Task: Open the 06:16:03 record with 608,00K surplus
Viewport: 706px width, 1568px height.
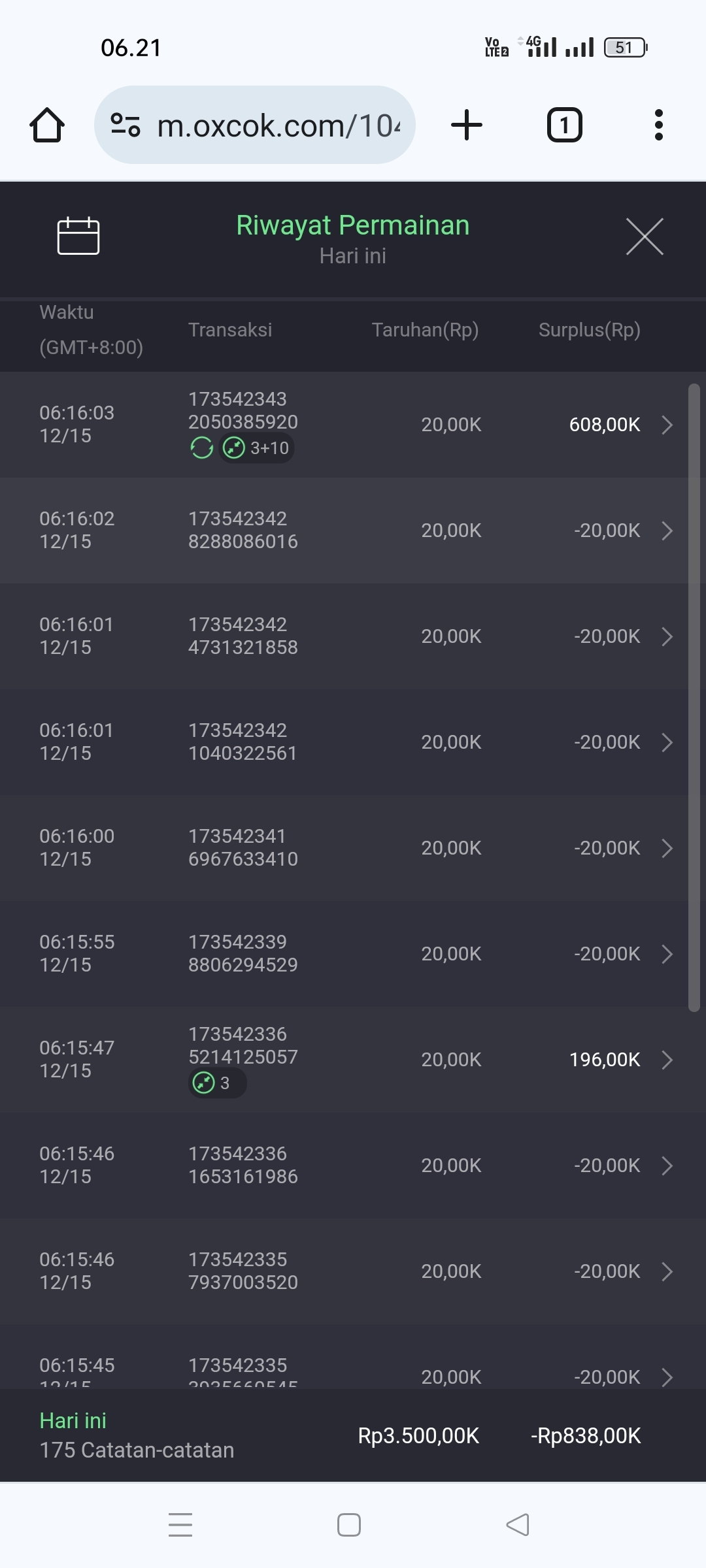Action: pyautogui.click(x=353, y=425)
